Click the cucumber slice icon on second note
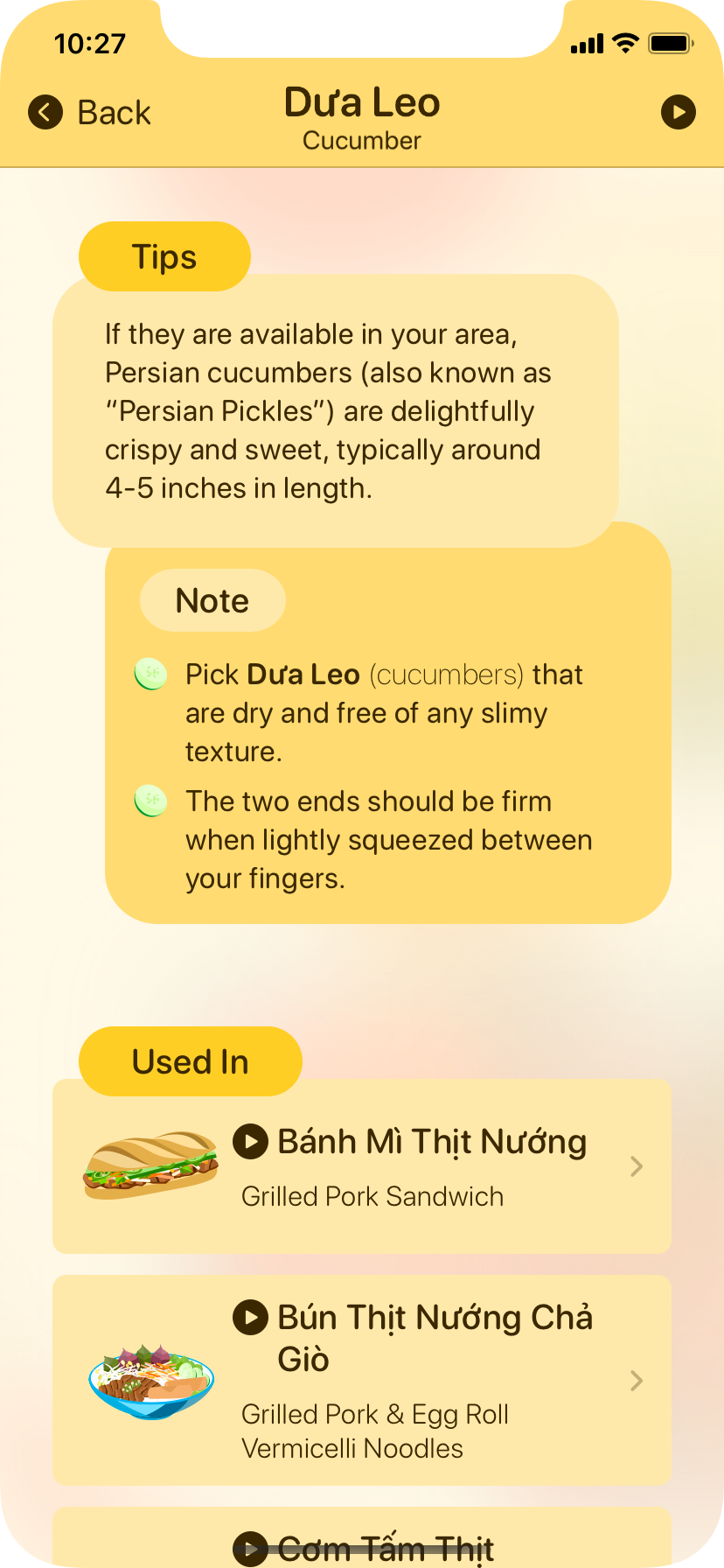This screenshot has width=724, height=1568. pyautogui.click(x=150, y=800)
